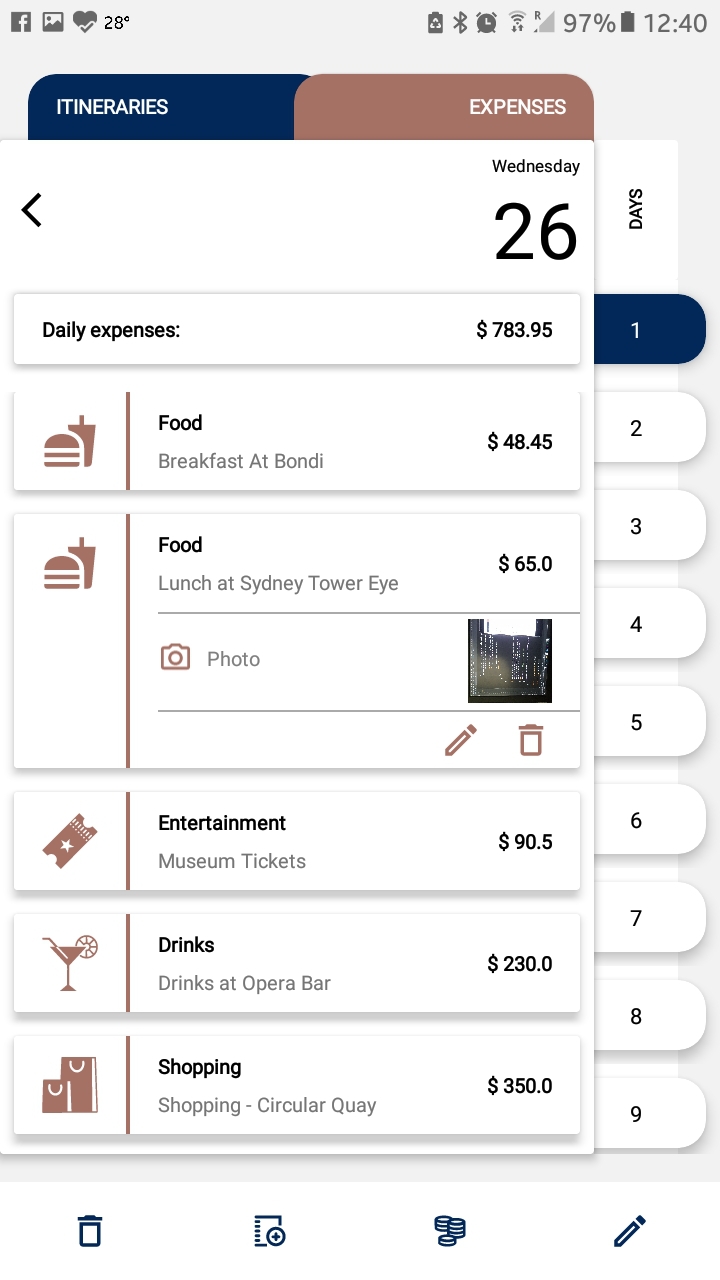
Task: Open the Breakfast At Bondi expense
Action: pyautogui.click(x=297, y=441)
